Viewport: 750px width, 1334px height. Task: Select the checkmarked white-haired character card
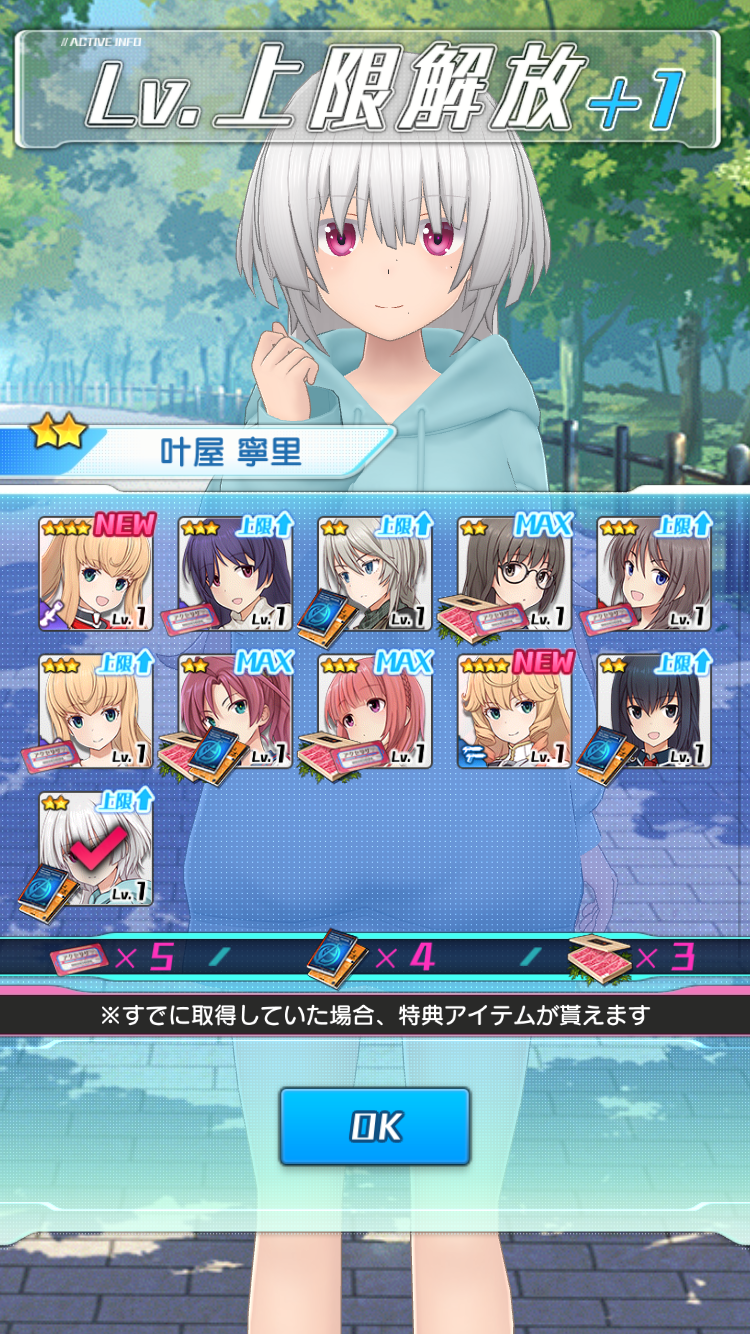click(x=96, y=849)
